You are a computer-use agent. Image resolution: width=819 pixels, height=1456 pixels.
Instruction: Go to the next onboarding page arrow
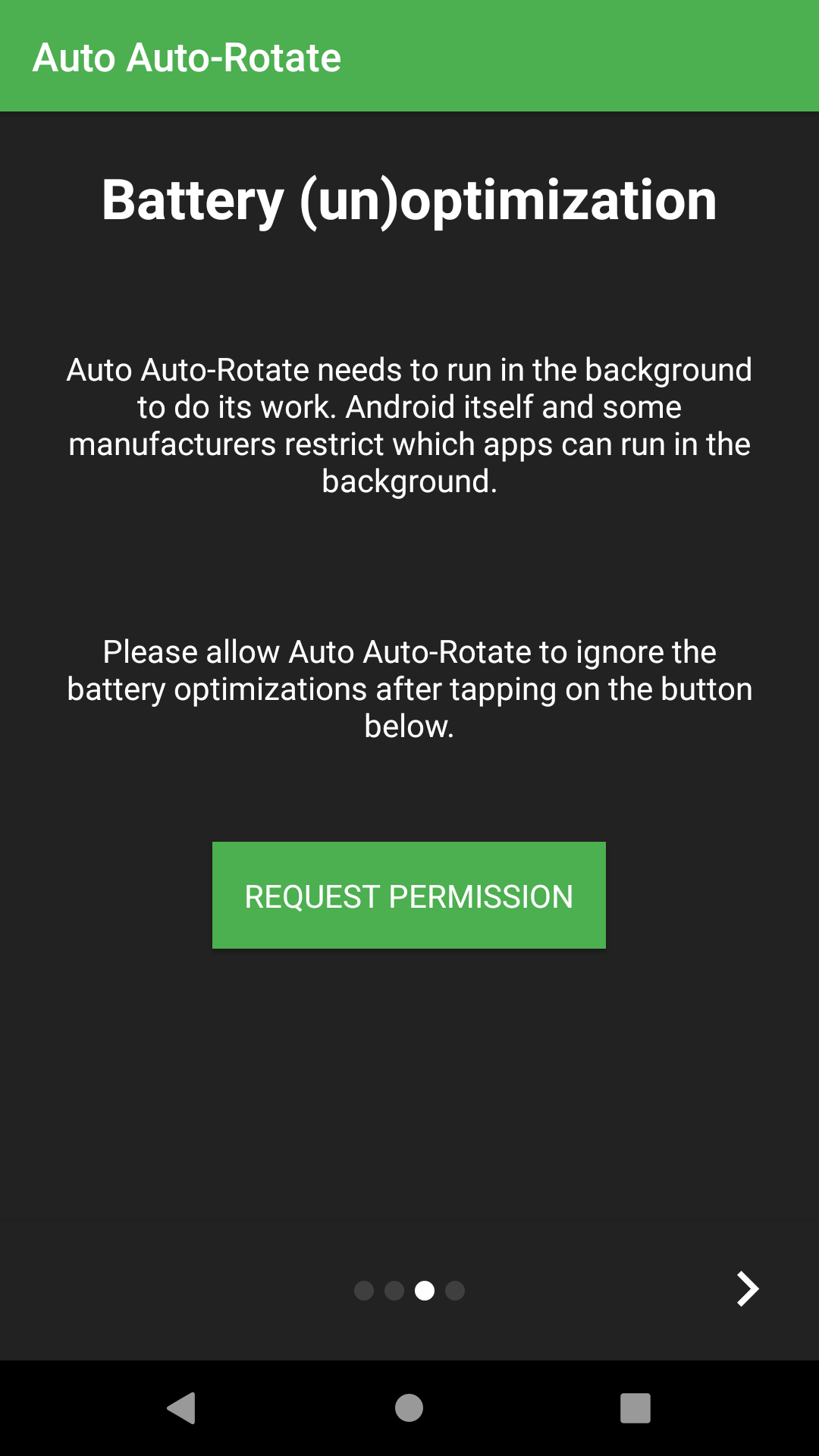[748, 1288]
